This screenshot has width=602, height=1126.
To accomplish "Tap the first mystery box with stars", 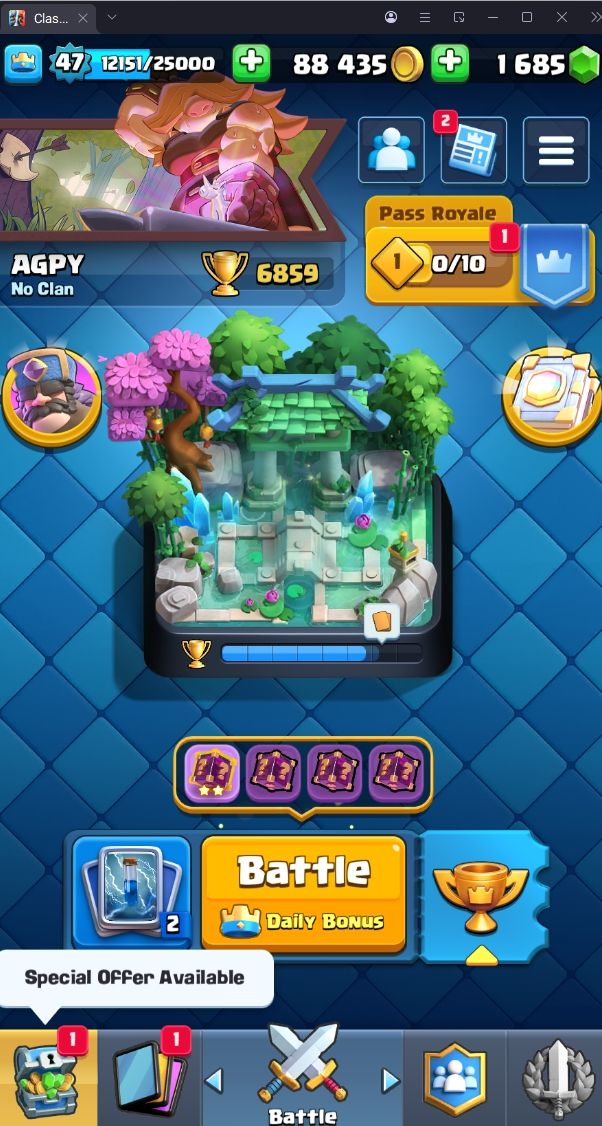I will click(x=212, y=774).
